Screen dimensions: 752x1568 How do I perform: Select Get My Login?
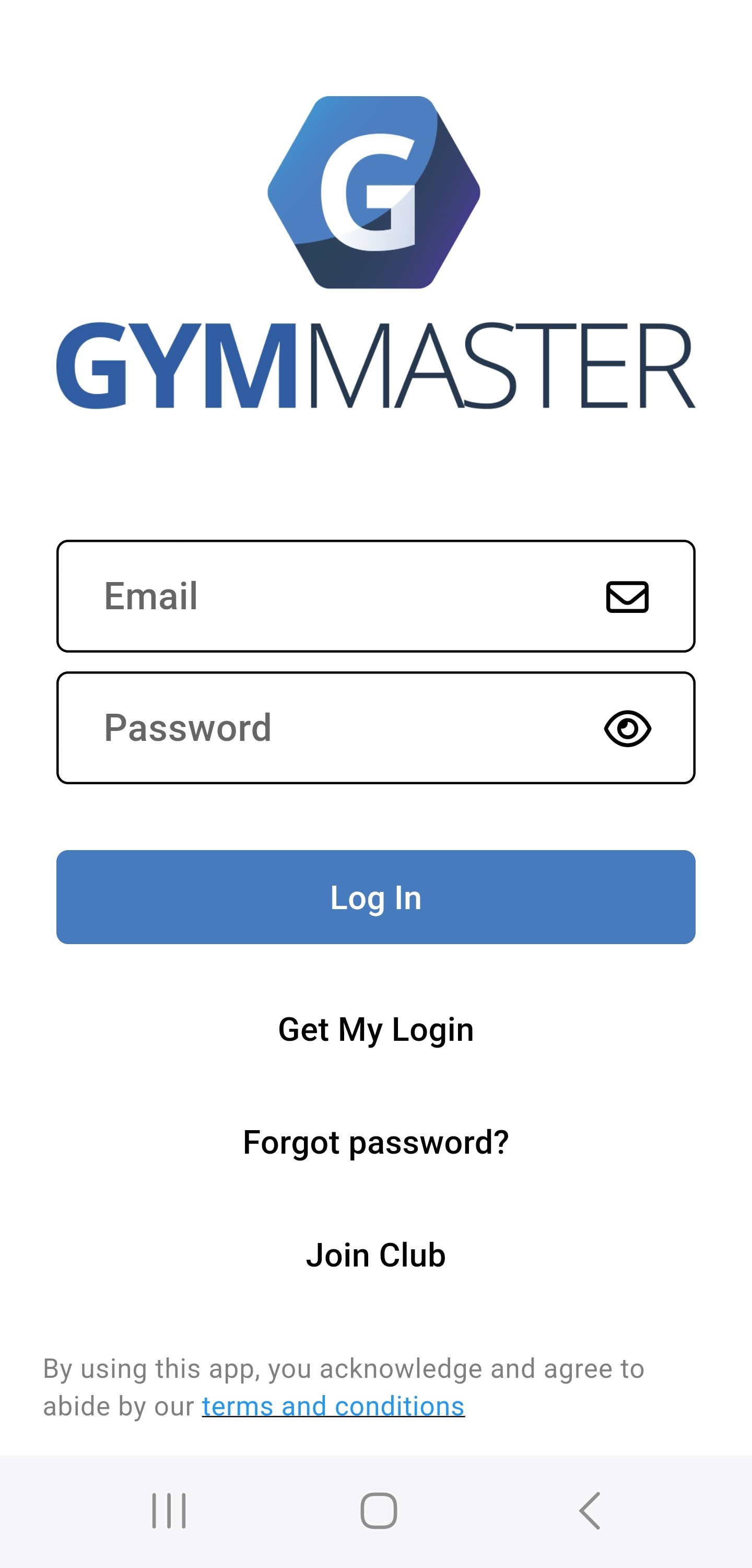[376, 1030]
